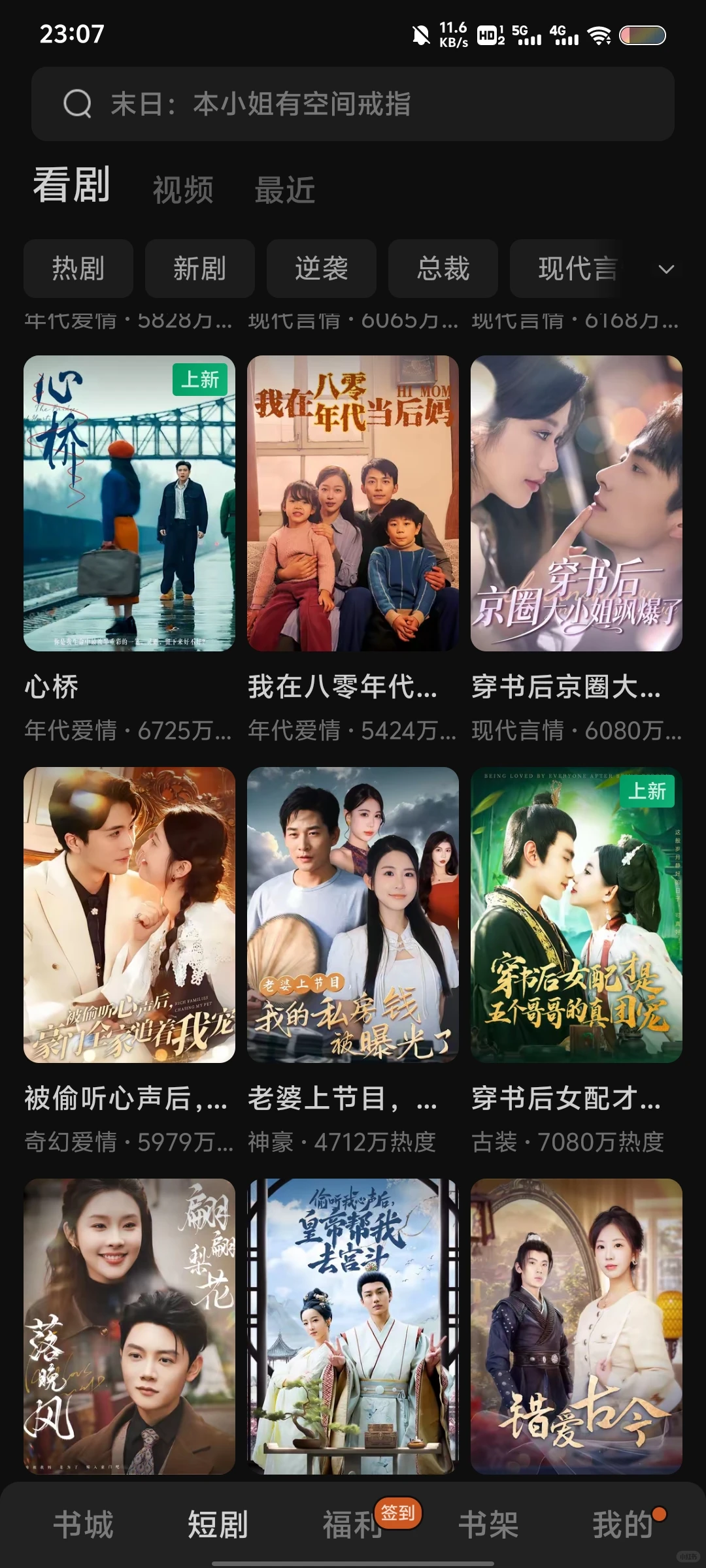This screenshot has width=706, height=1568.
Task: Open the 翩翩梨花落晚风 poster
Action: tap(129, 1326)
